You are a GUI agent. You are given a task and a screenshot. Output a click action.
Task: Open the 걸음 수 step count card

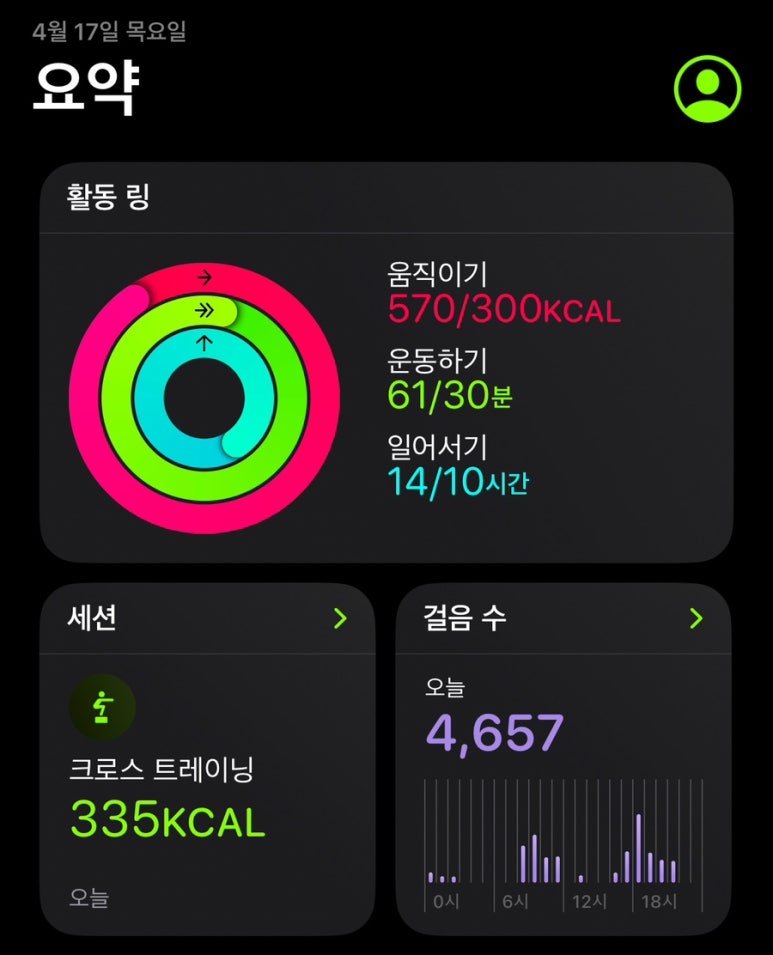[563, 760]
